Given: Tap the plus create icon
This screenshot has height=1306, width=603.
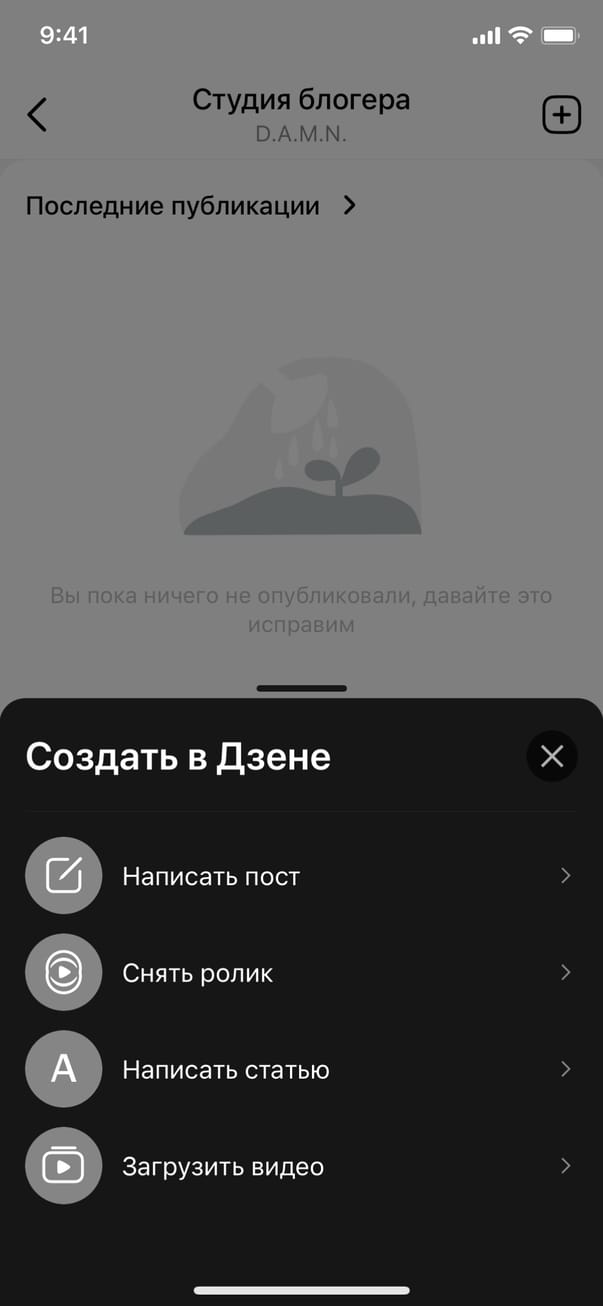Looking at the screenshot, I should pyautogui.click(x=561, y=115).
